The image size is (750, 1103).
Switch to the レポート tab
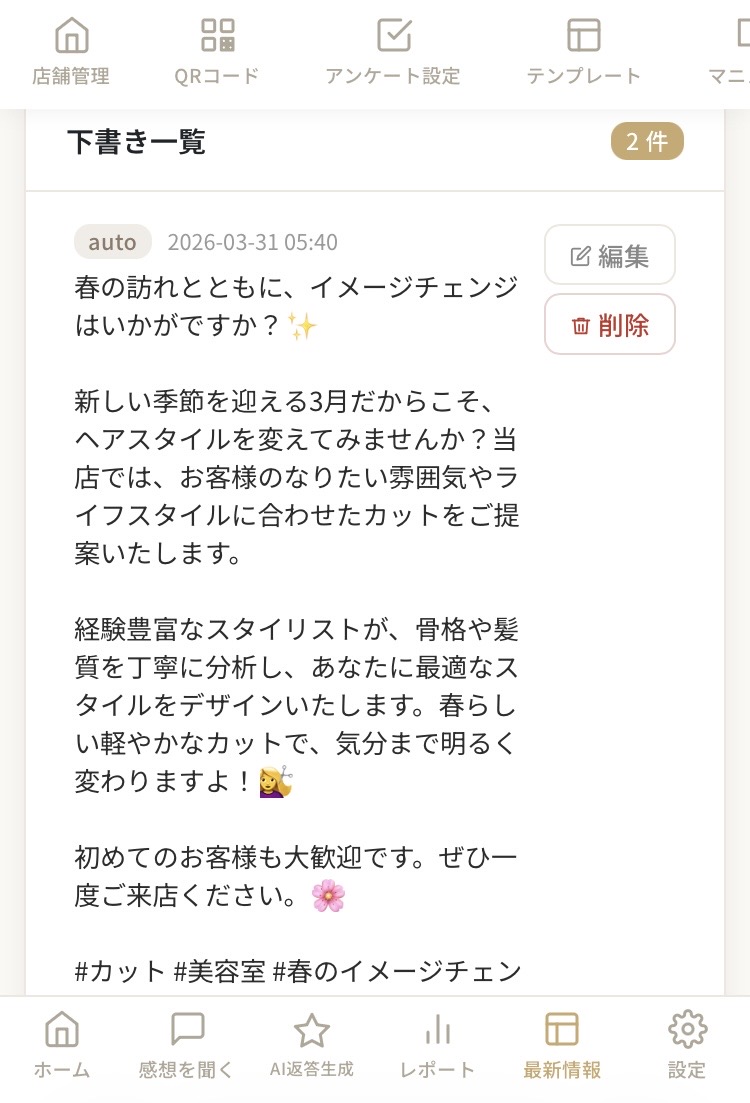coord(437,1044)
